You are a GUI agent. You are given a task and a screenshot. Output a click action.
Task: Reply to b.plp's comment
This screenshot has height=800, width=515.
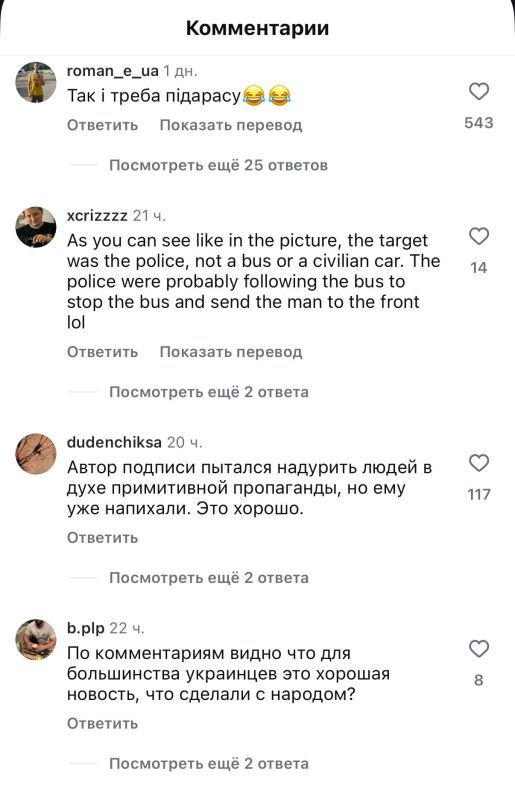point(103,723)
